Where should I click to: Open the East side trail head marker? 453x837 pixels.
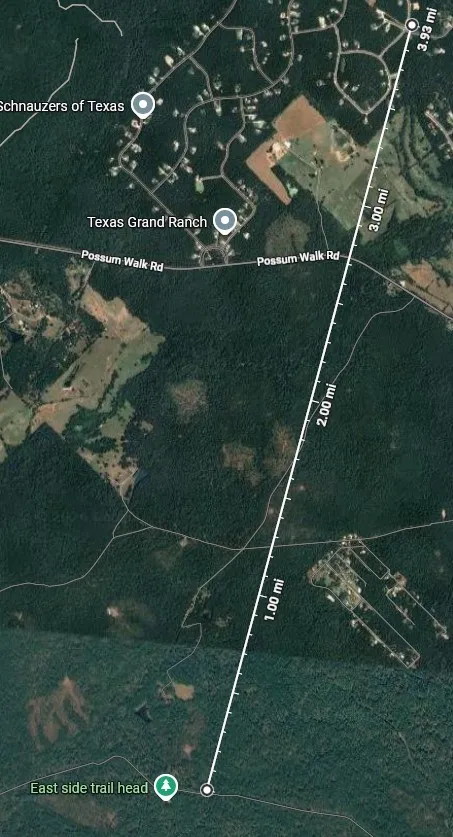166,787
